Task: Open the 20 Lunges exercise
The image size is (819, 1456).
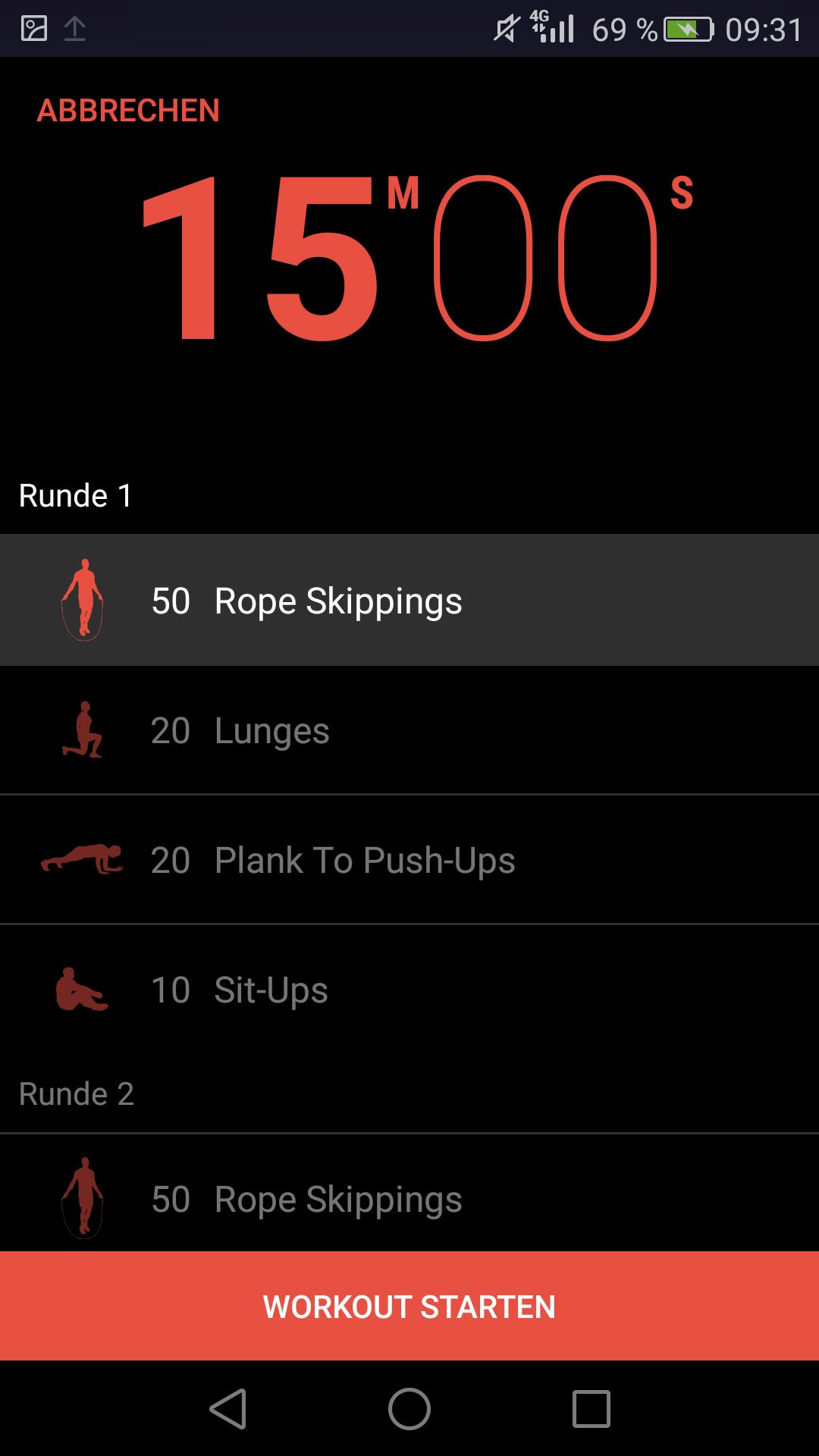Action: [x=409, y=731]
